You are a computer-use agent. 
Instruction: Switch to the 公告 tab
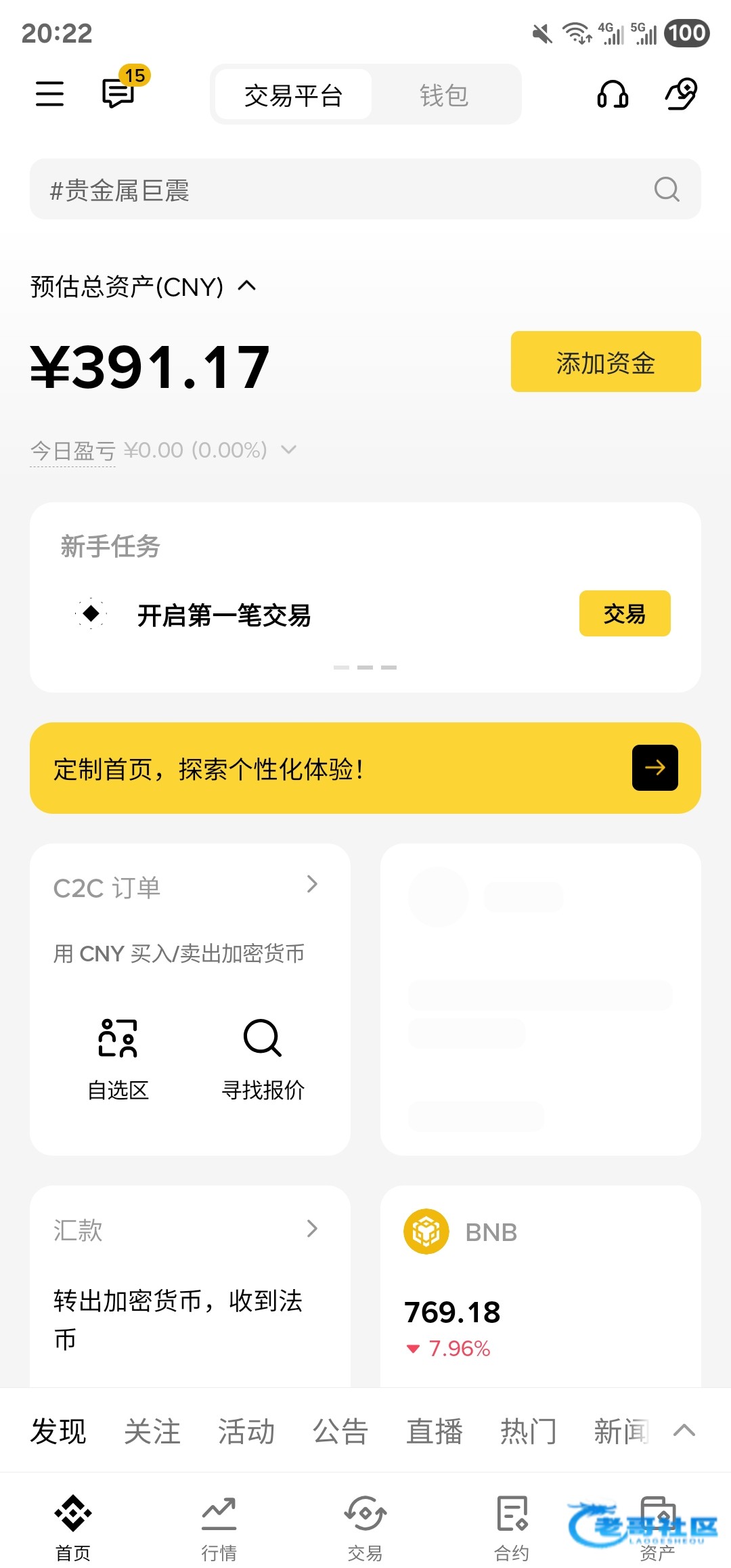[340, 1431]
